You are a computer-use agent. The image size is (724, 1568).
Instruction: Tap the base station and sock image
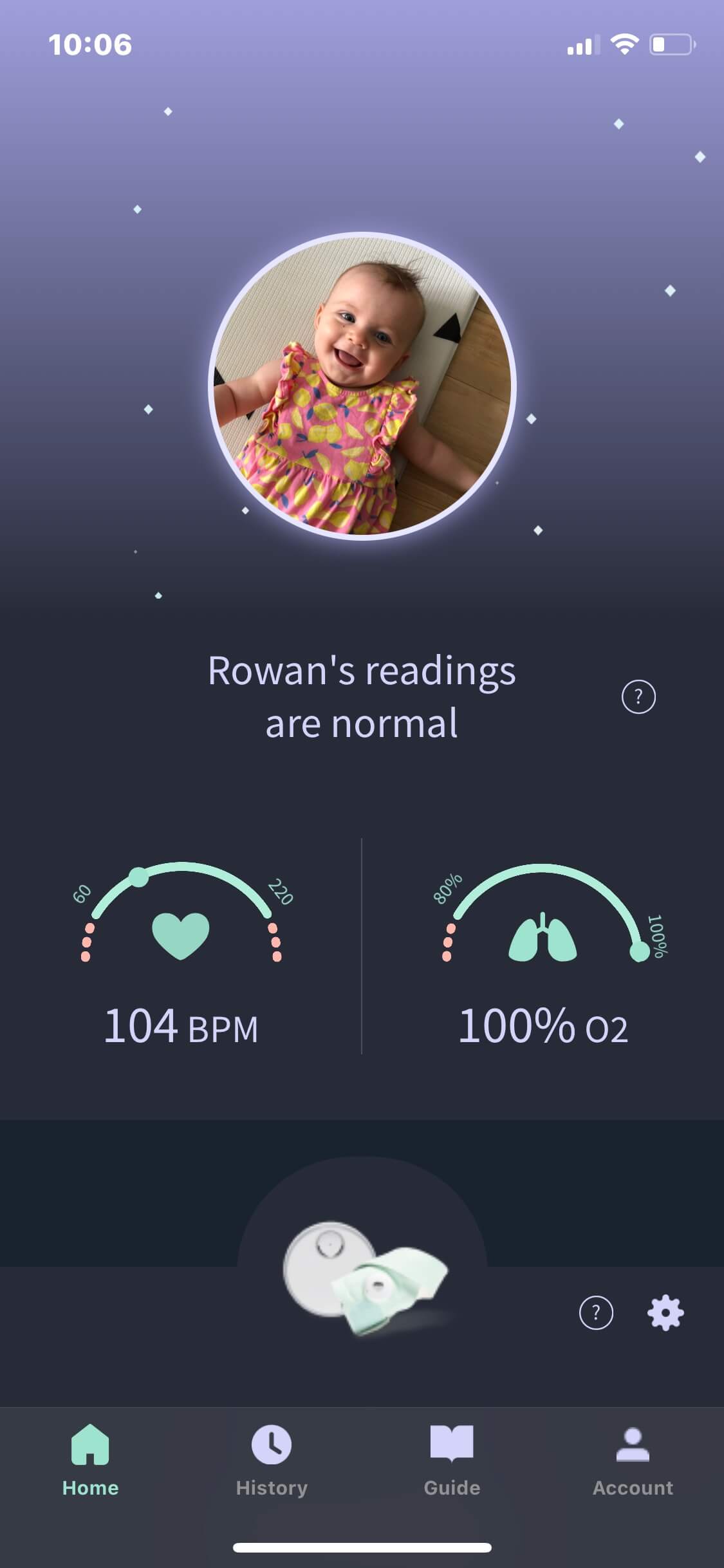click(x=364, y=1278)
